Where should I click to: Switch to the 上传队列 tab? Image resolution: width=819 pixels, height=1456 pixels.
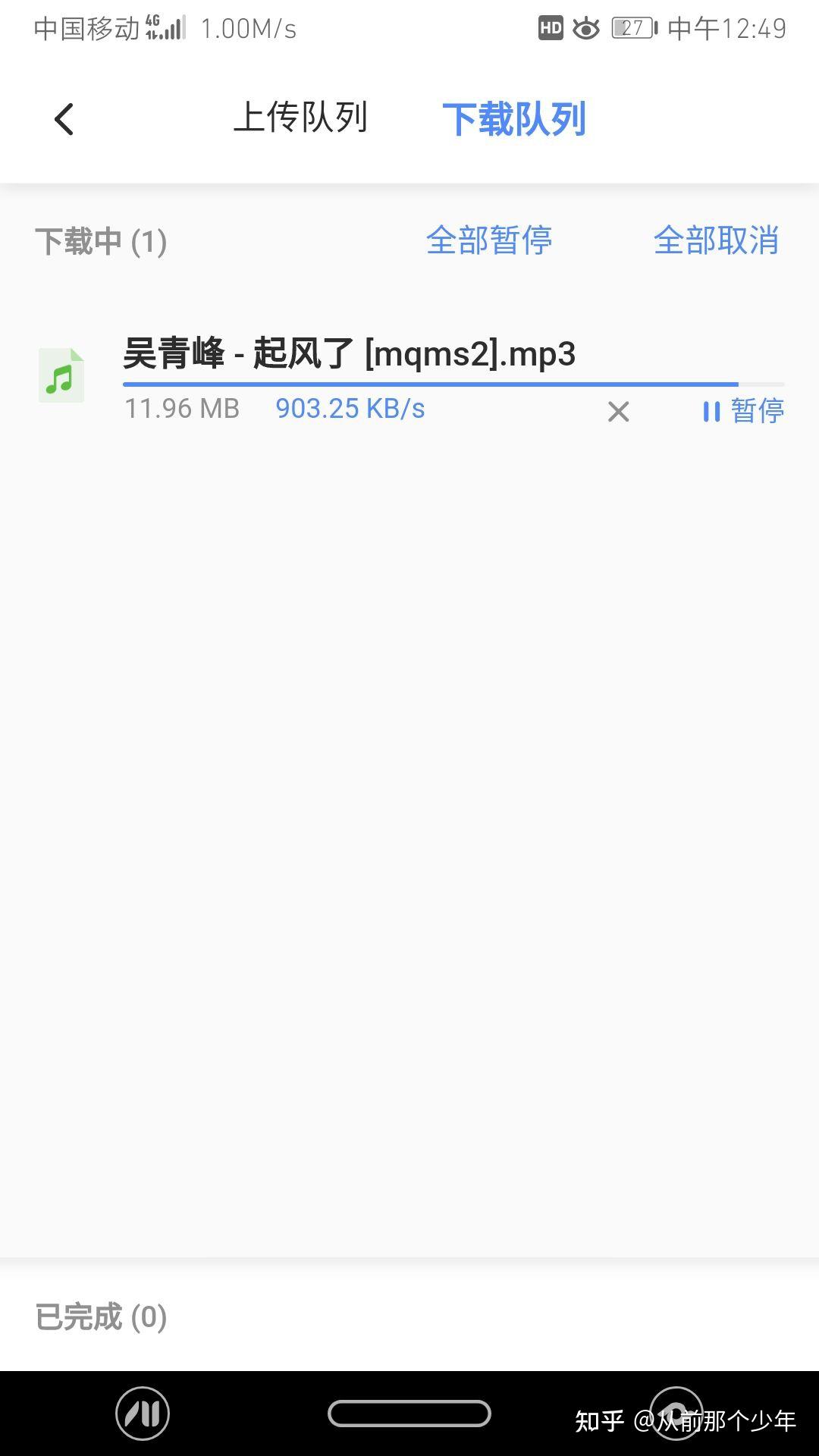pos(300,118)
